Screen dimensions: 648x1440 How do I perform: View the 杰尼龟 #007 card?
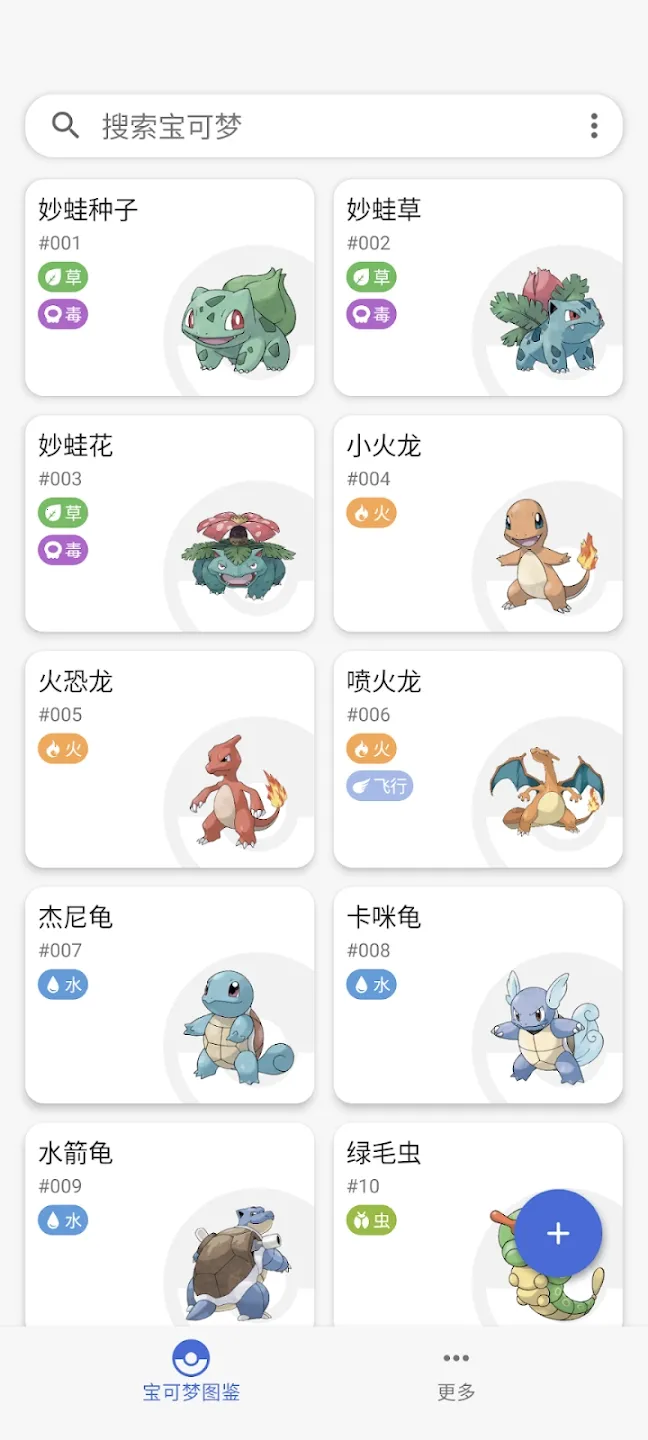point(169,995)
